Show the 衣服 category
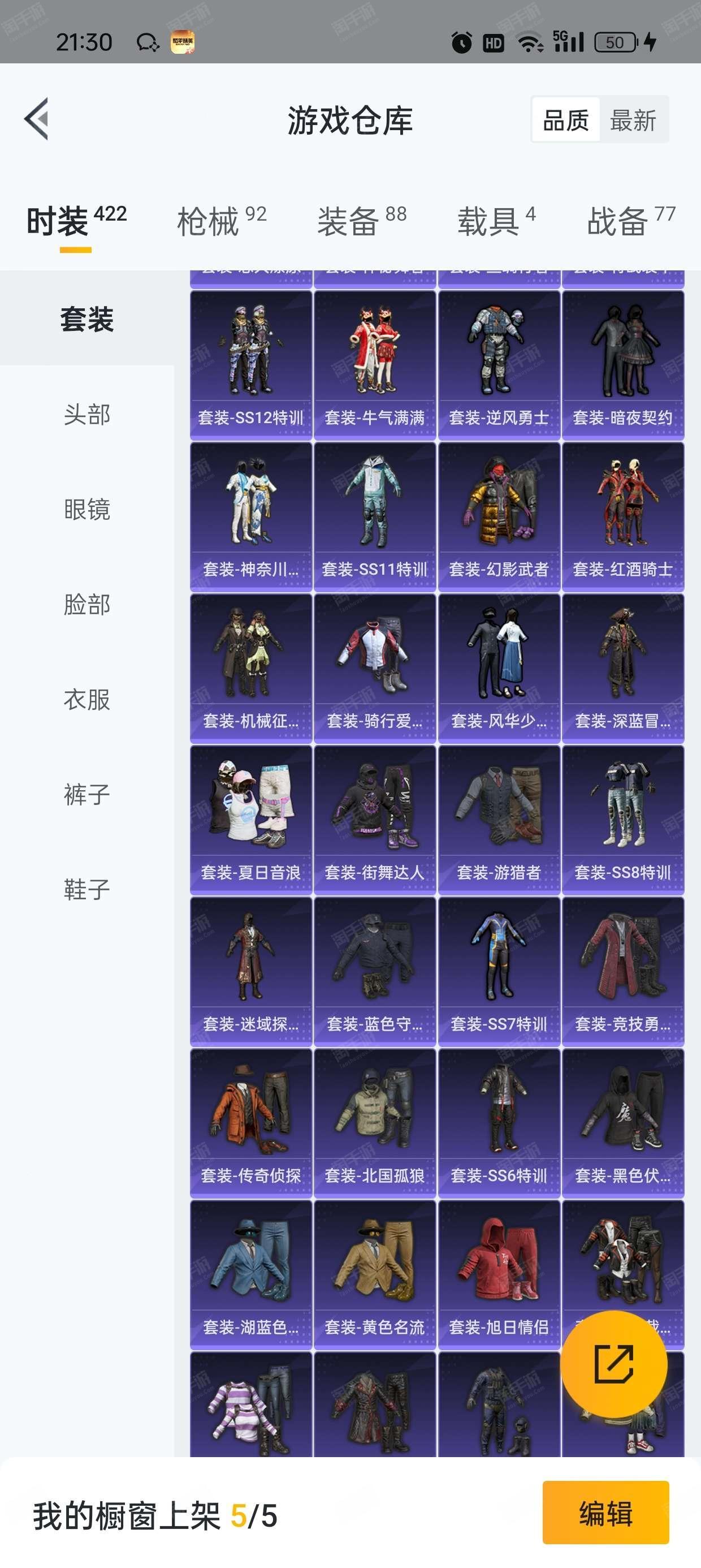701x1568 pixels. 87,699
